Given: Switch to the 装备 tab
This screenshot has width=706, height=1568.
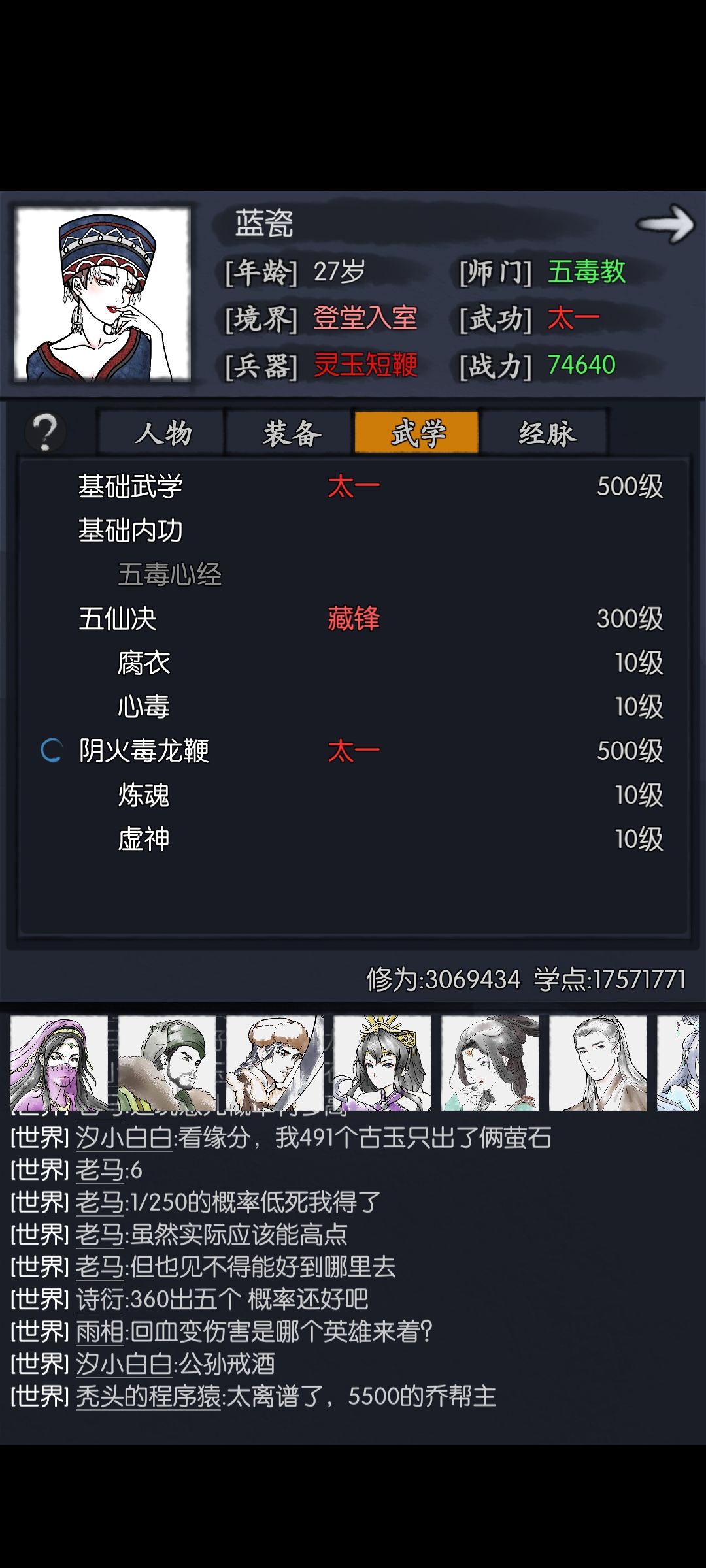Looking at the screenshot, I should (288, 432).
